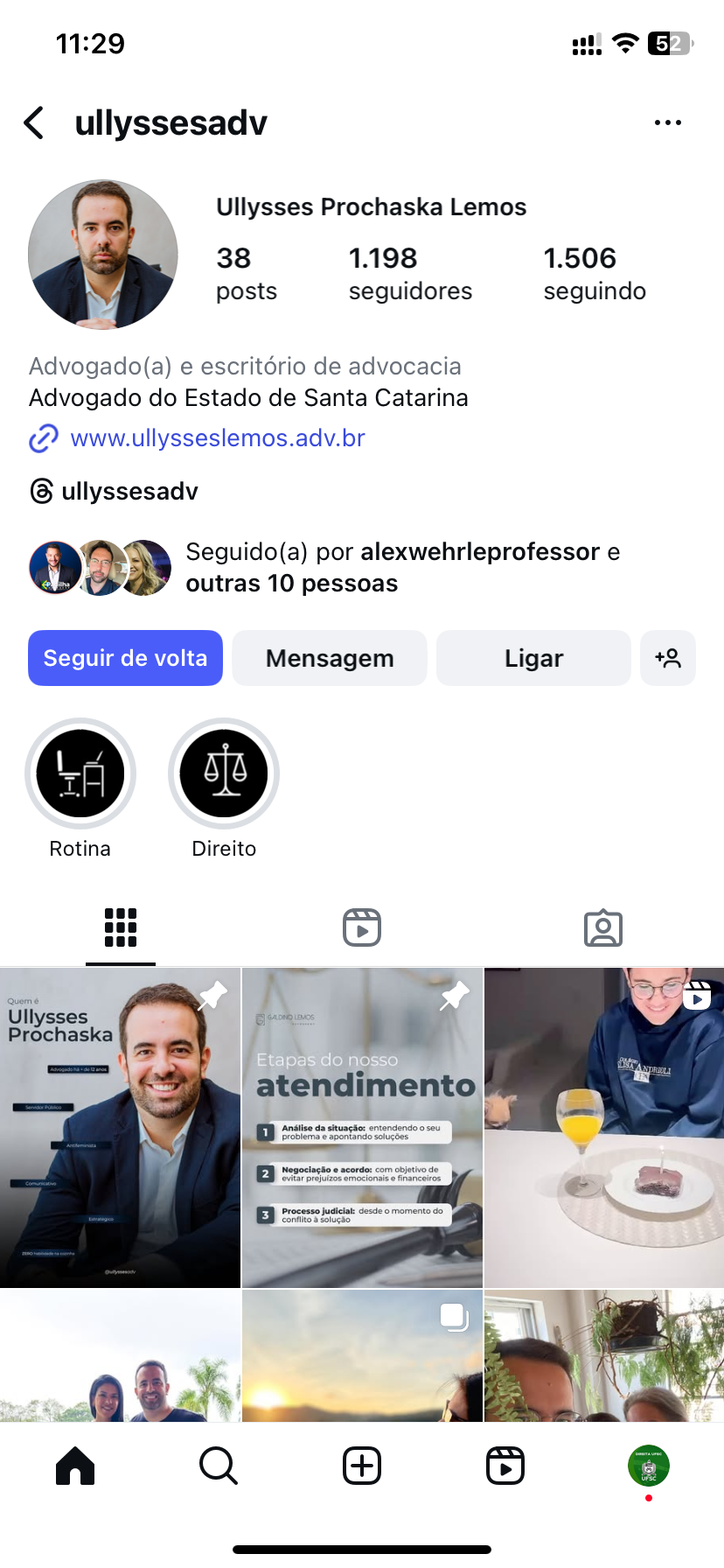
Task: View the 1.506 seguindo list
Action: (595, 273)
